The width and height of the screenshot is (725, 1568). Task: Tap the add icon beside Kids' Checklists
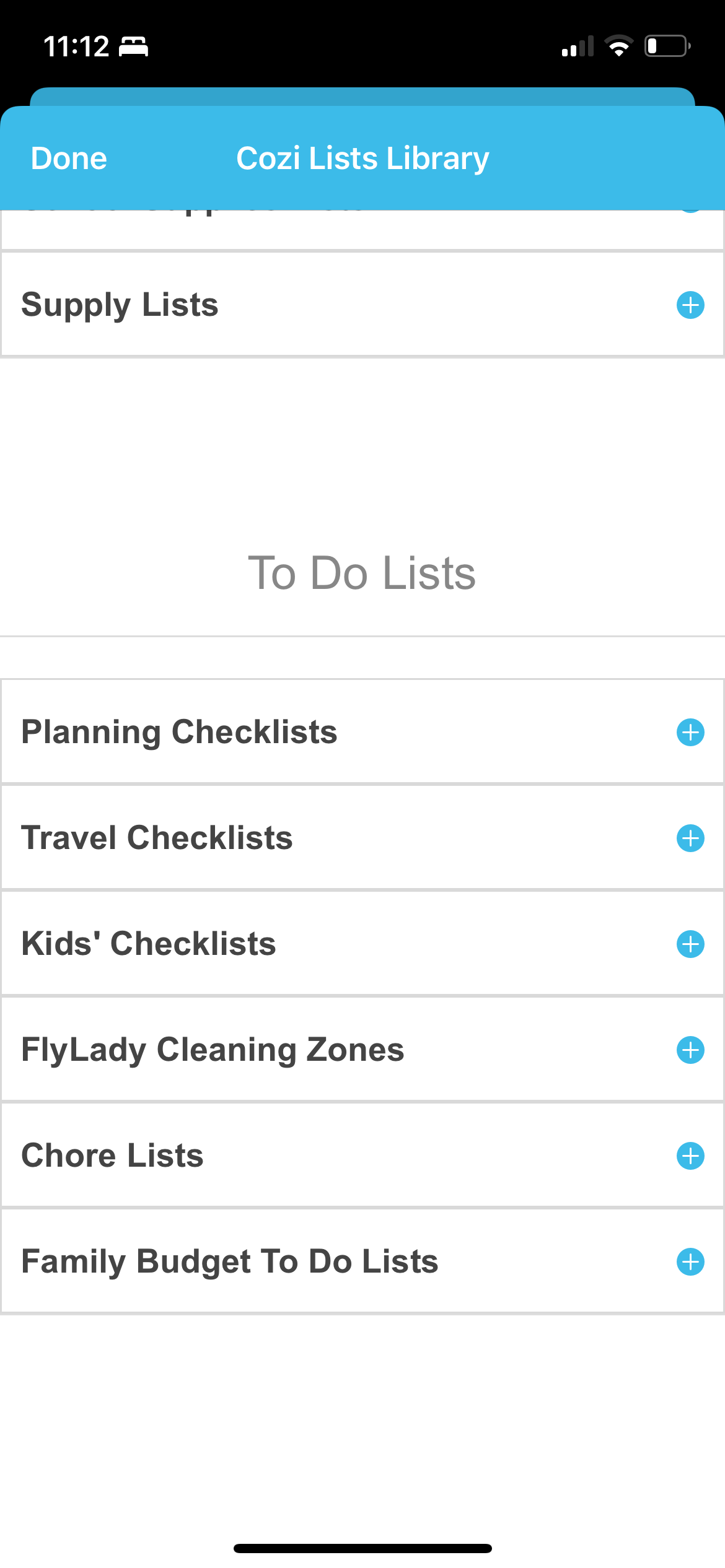[690, 944]
